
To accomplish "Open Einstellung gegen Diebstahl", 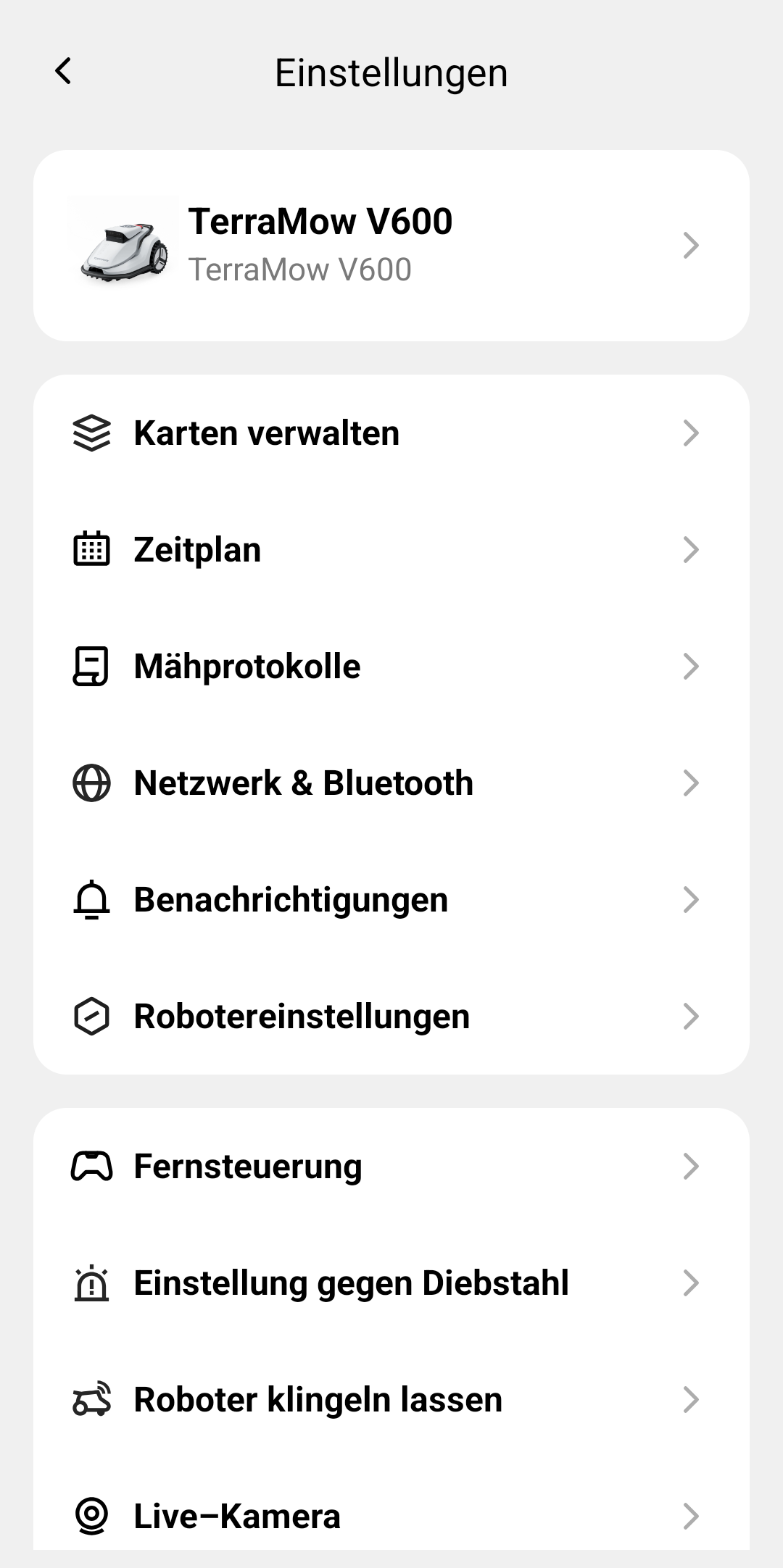I will pyautogui.click(x=391, y=1283).
